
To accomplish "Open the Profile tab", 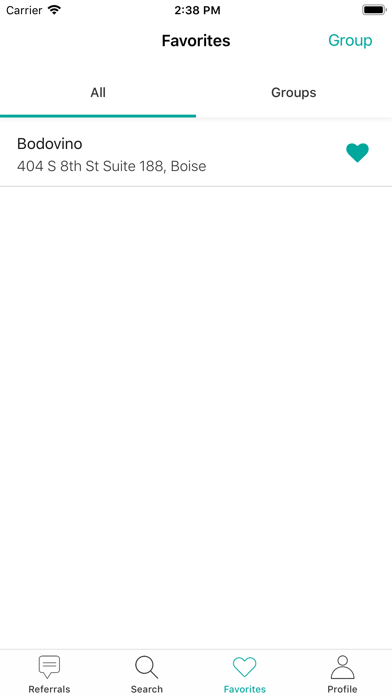I will pyautogui.click(x=342, y=674).
